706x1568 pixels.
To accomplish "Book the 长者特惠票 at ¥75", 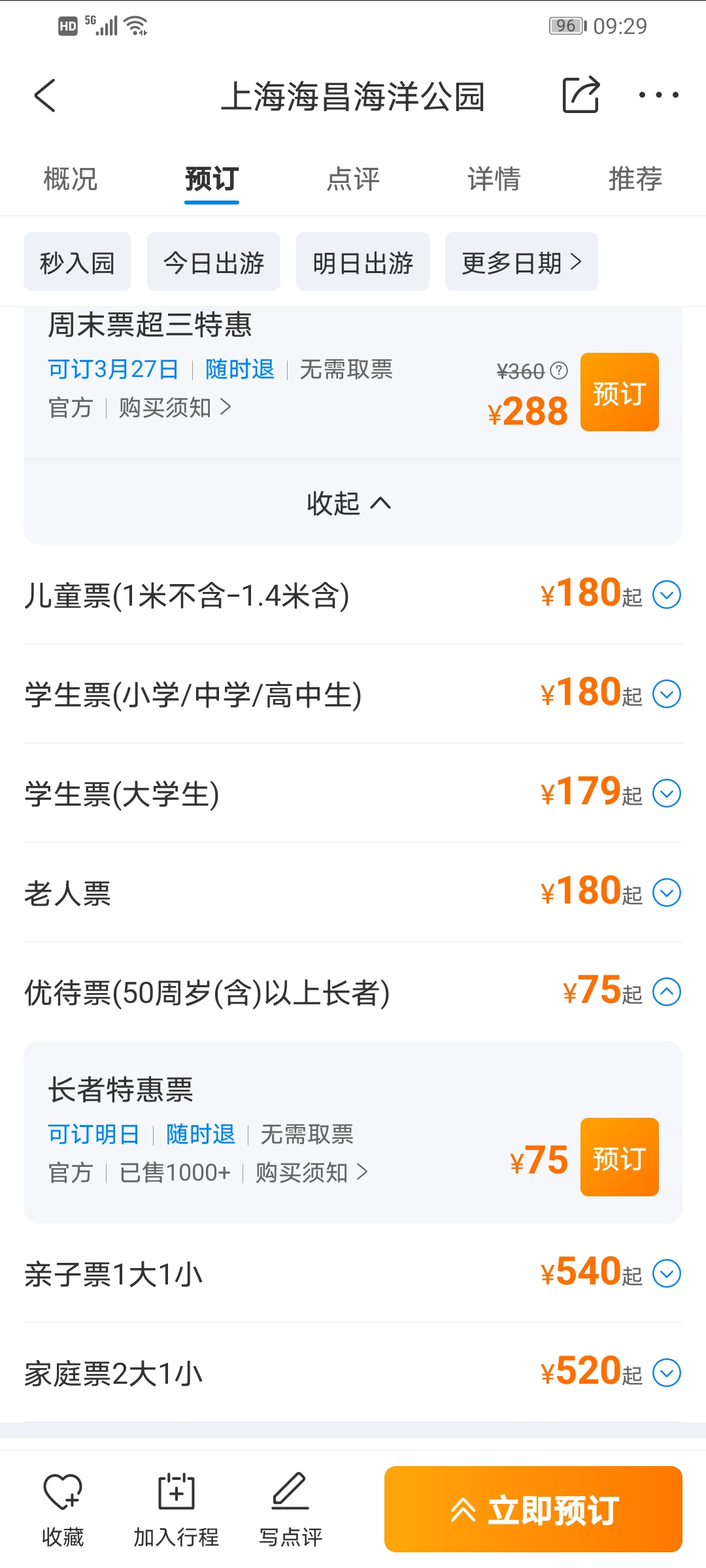I will (619, 1157).
